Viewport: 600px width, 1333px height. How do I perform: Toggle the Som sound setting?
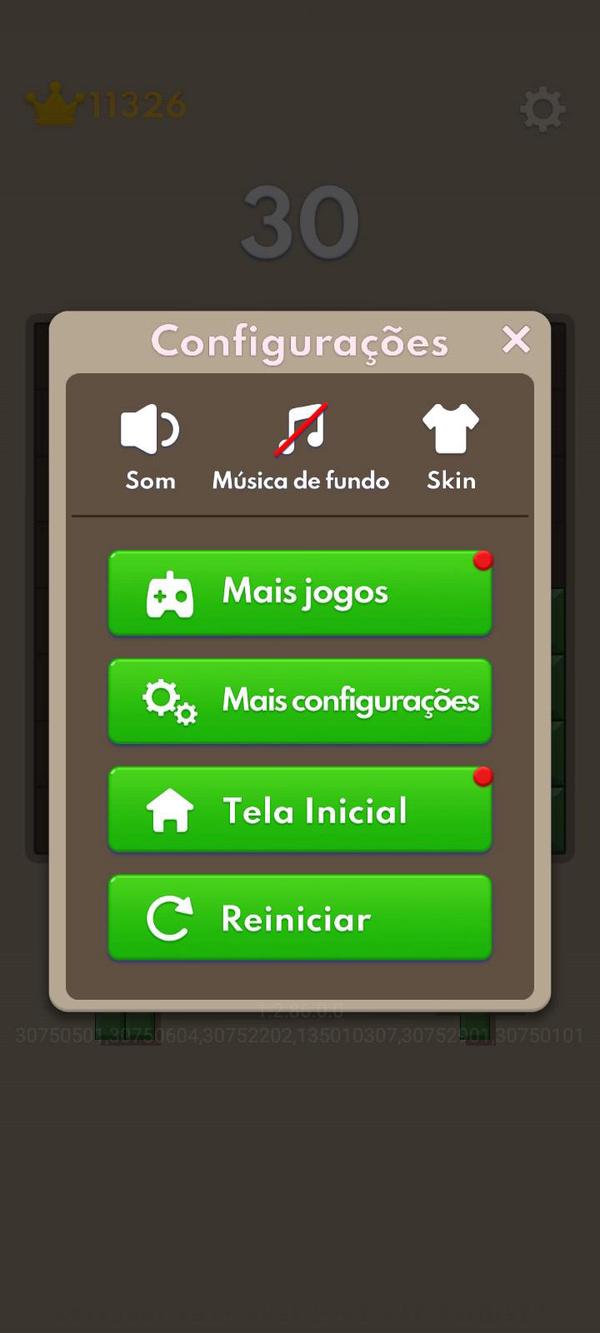[x=150, y=446]
